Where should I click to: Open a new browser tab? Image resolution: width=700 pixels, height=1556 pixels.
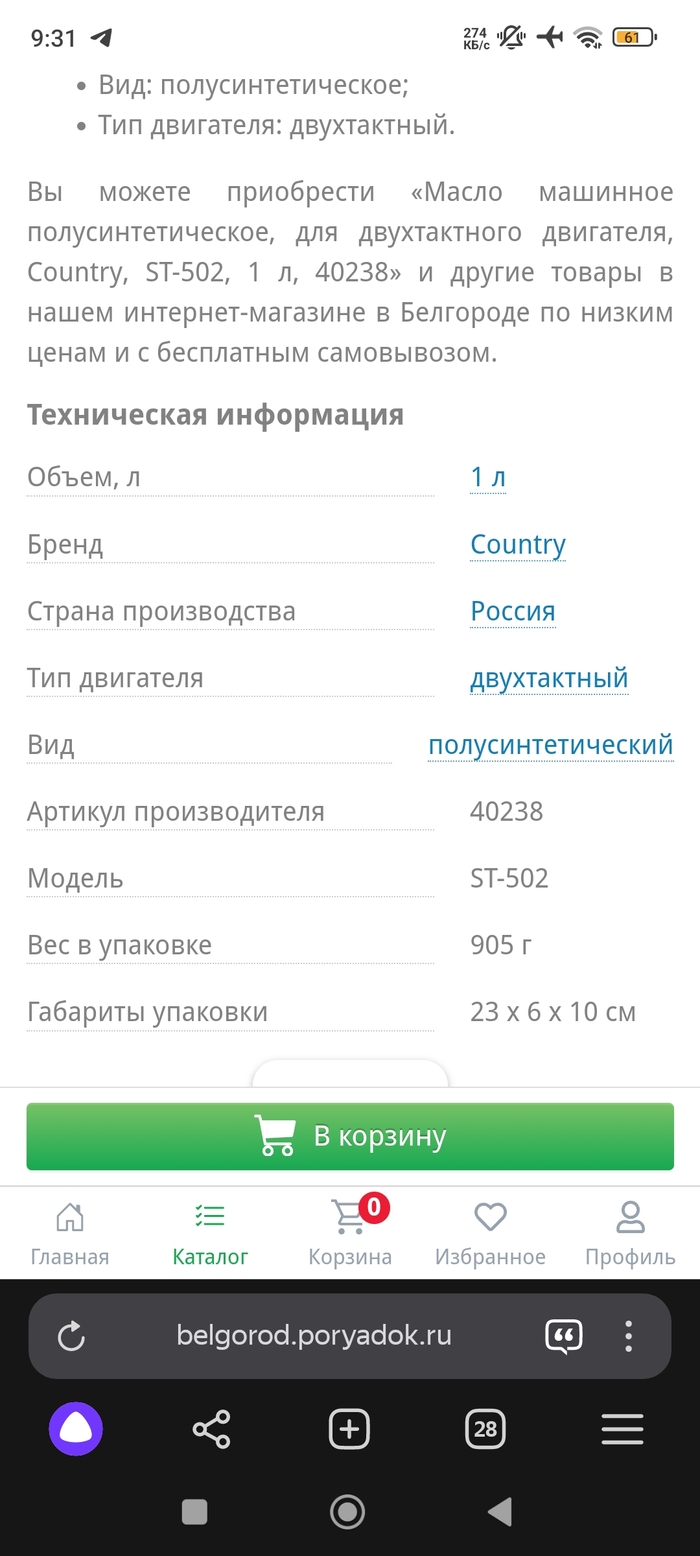tap(349, 1429)
